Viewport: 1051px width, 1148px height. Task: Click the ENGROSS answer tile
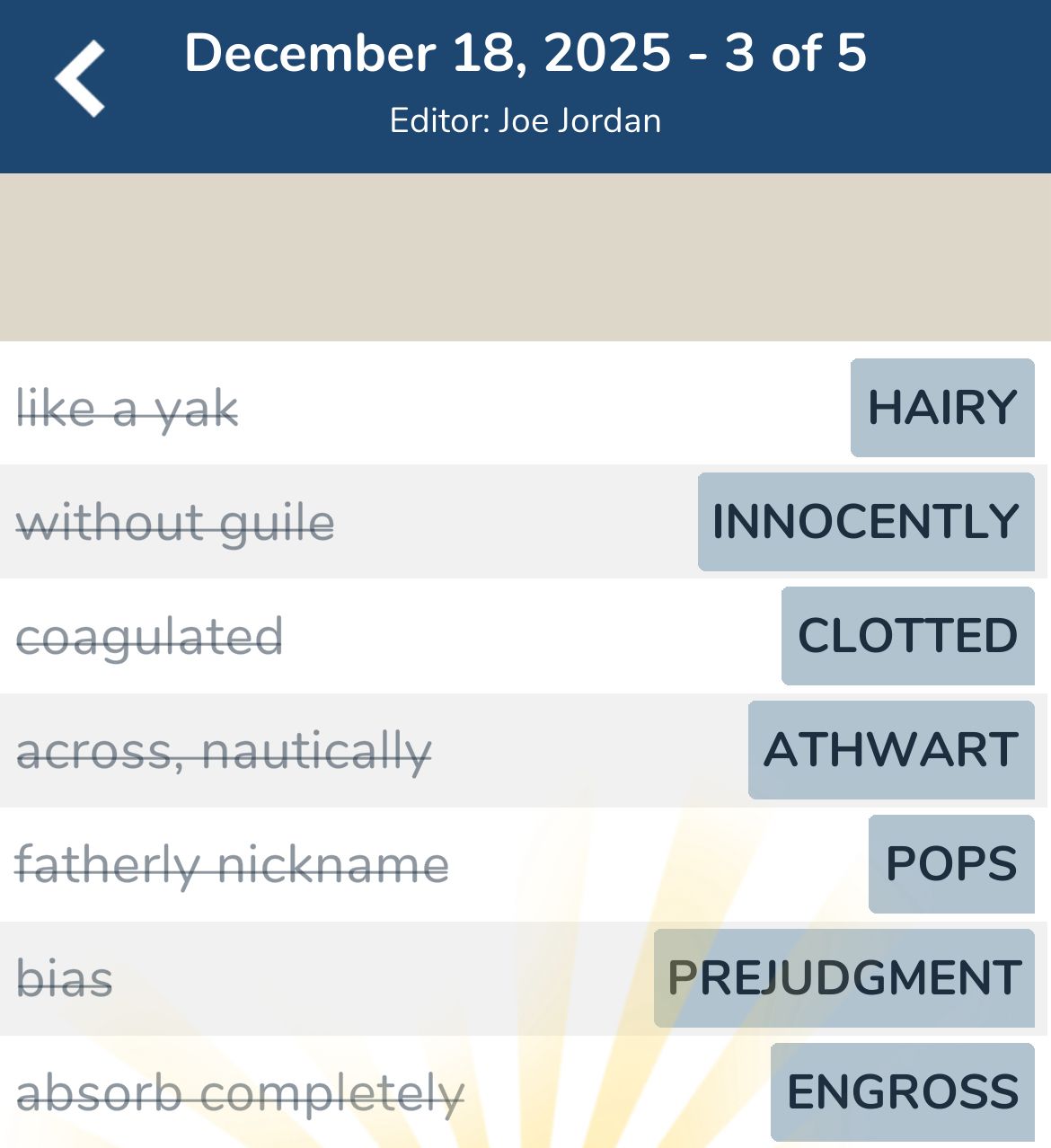[901, 1092]
